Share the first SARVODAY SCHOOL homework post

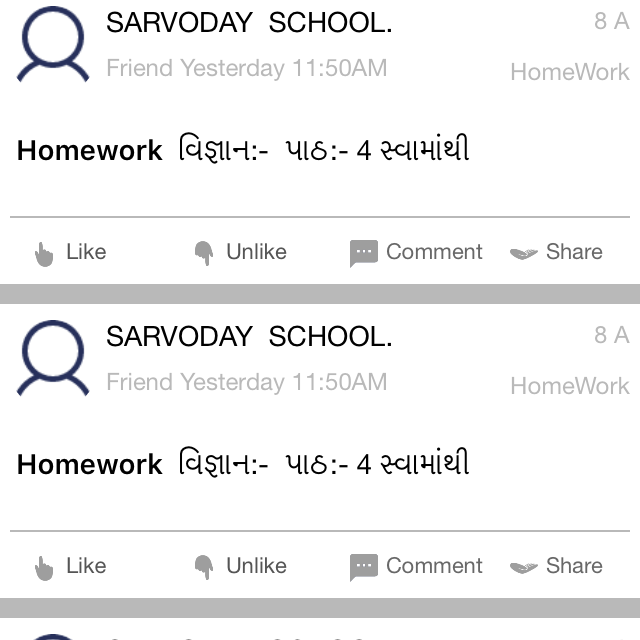pos(556,253)
